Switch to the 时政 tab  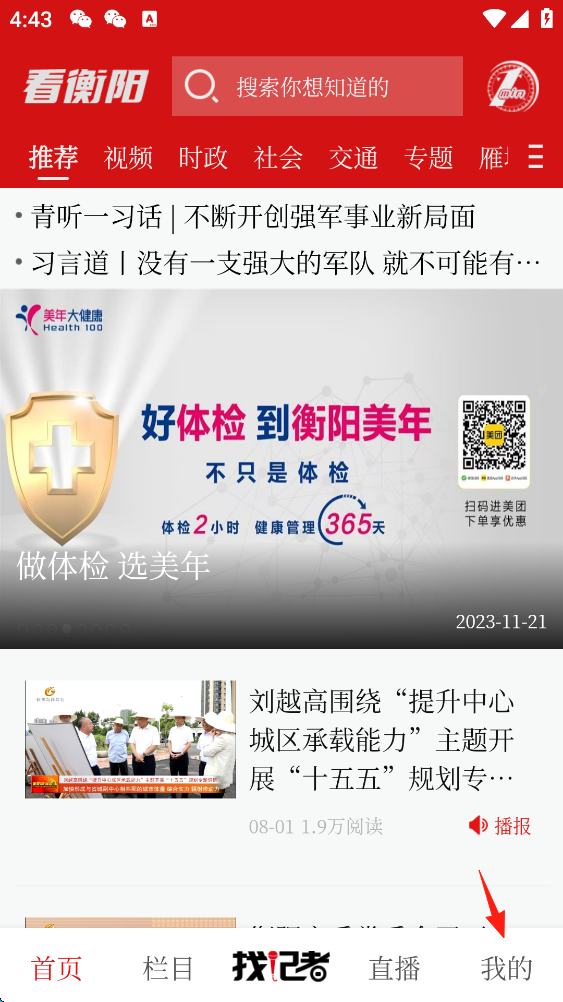tap(203, 157)
